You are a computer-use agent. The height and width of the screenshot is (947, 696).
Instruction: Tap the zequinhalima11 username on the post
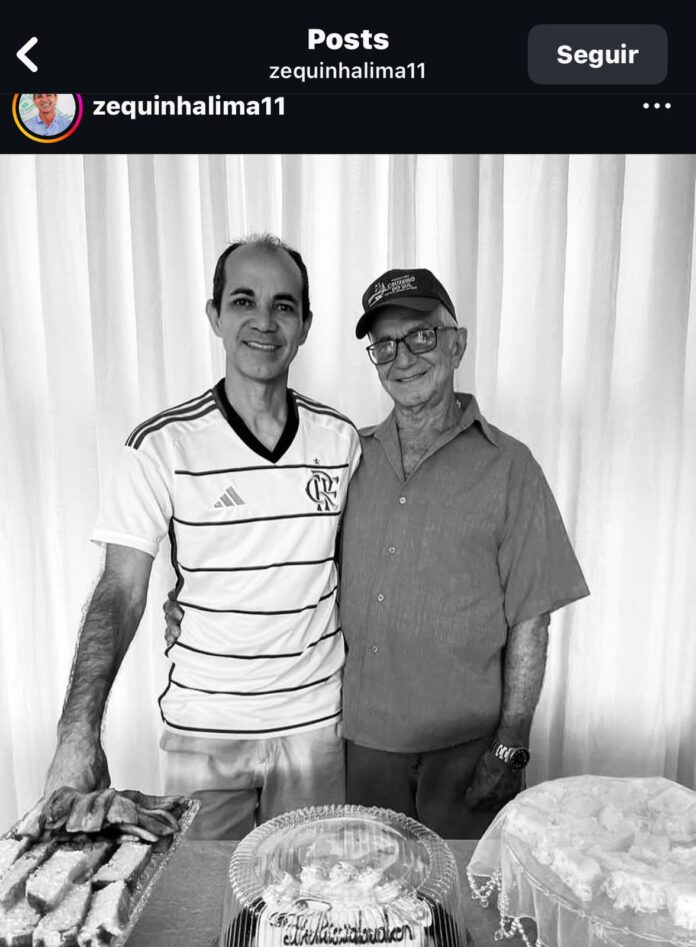pos(189,106)
